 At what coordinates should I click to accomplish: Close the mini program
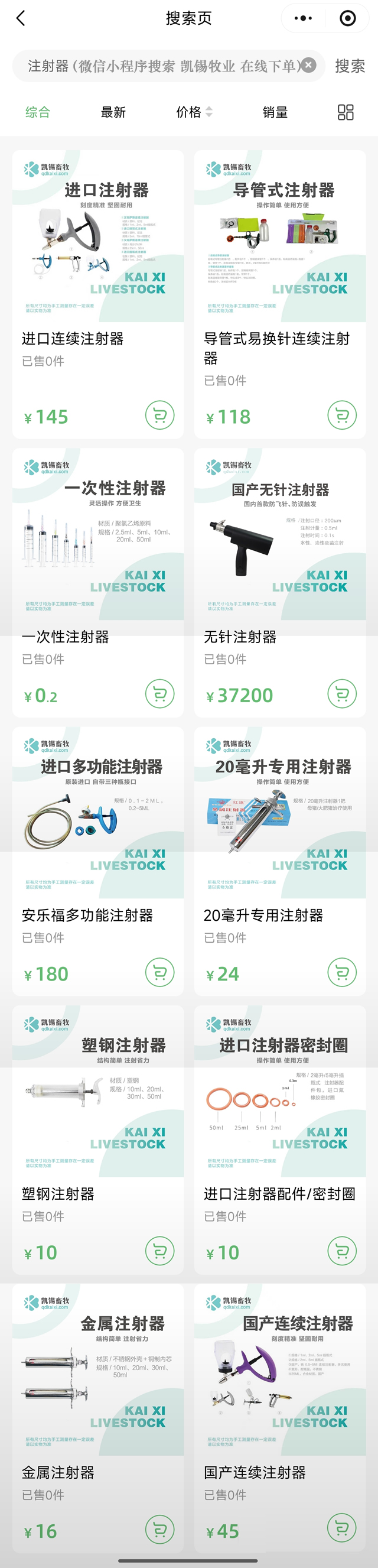(x=347, y=18)
